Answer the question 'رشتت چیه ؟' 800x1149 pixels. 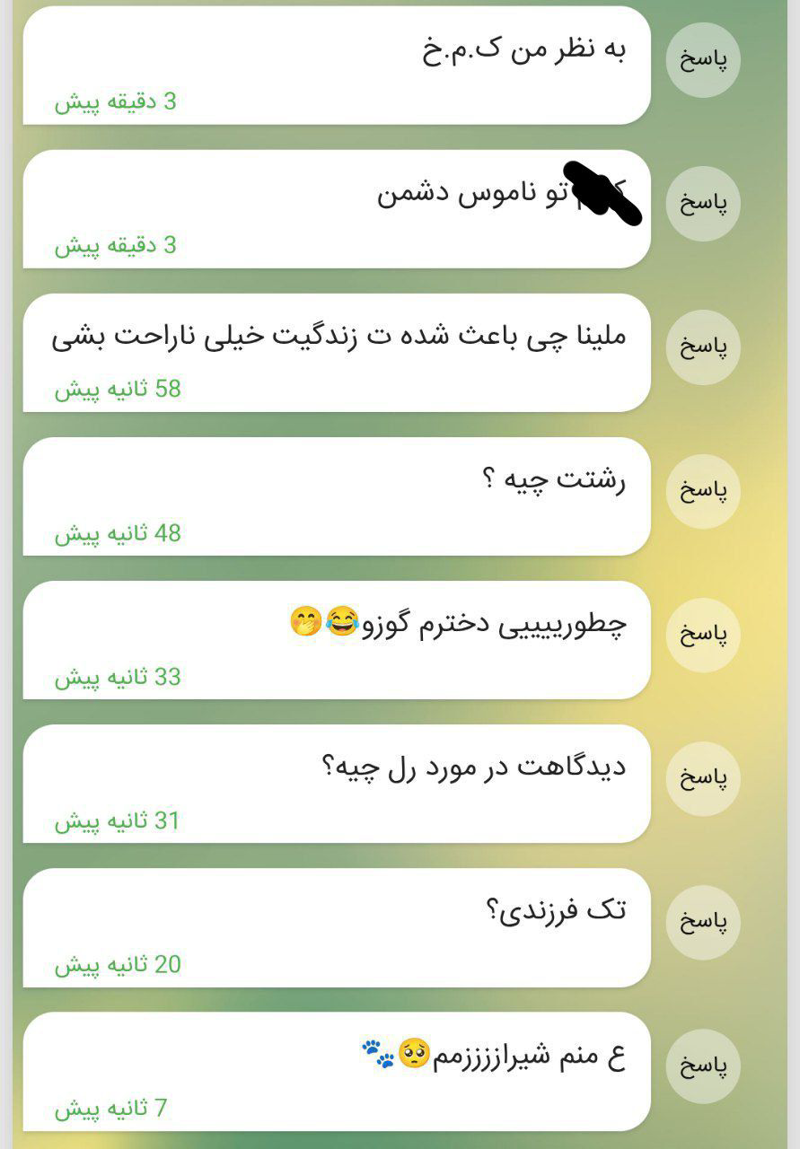click(703, 491)
